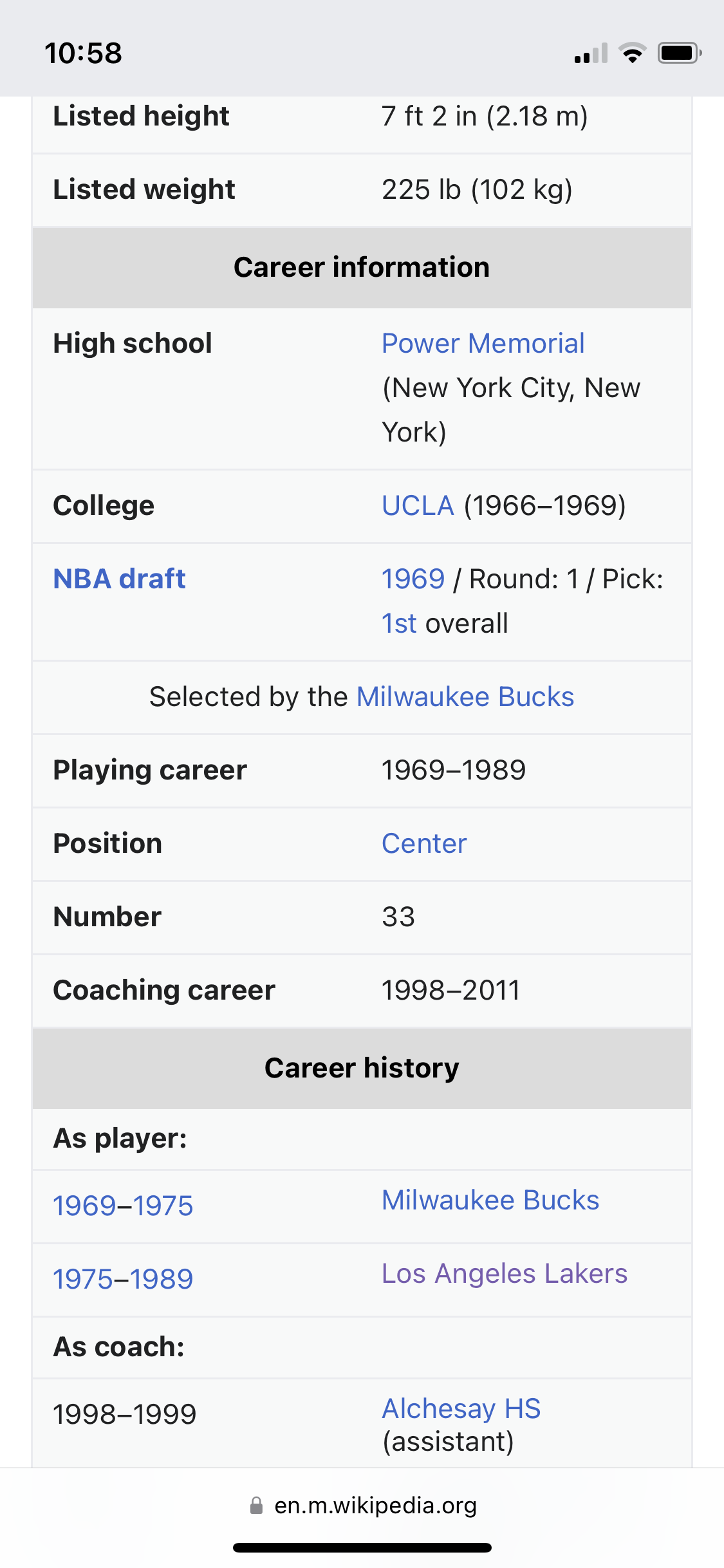Open the NBA draft link

[x=119, y=579]
